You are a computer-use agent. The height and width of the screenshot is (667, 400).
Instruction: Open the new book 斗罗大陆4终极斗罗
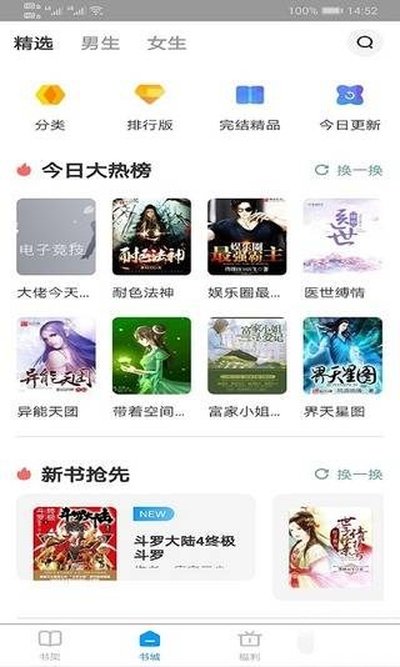[136, 538]
